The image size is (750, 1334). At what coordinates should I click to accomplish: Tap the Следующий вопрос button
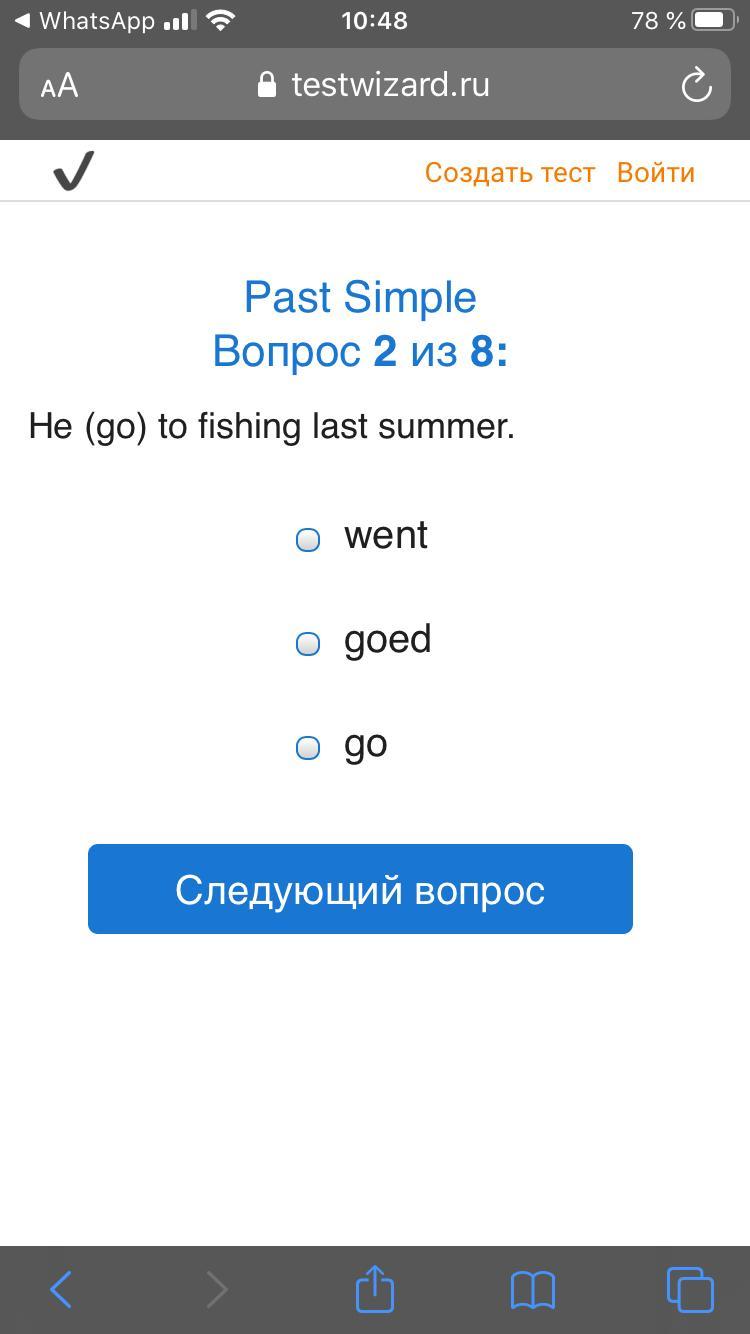(360, 889)
